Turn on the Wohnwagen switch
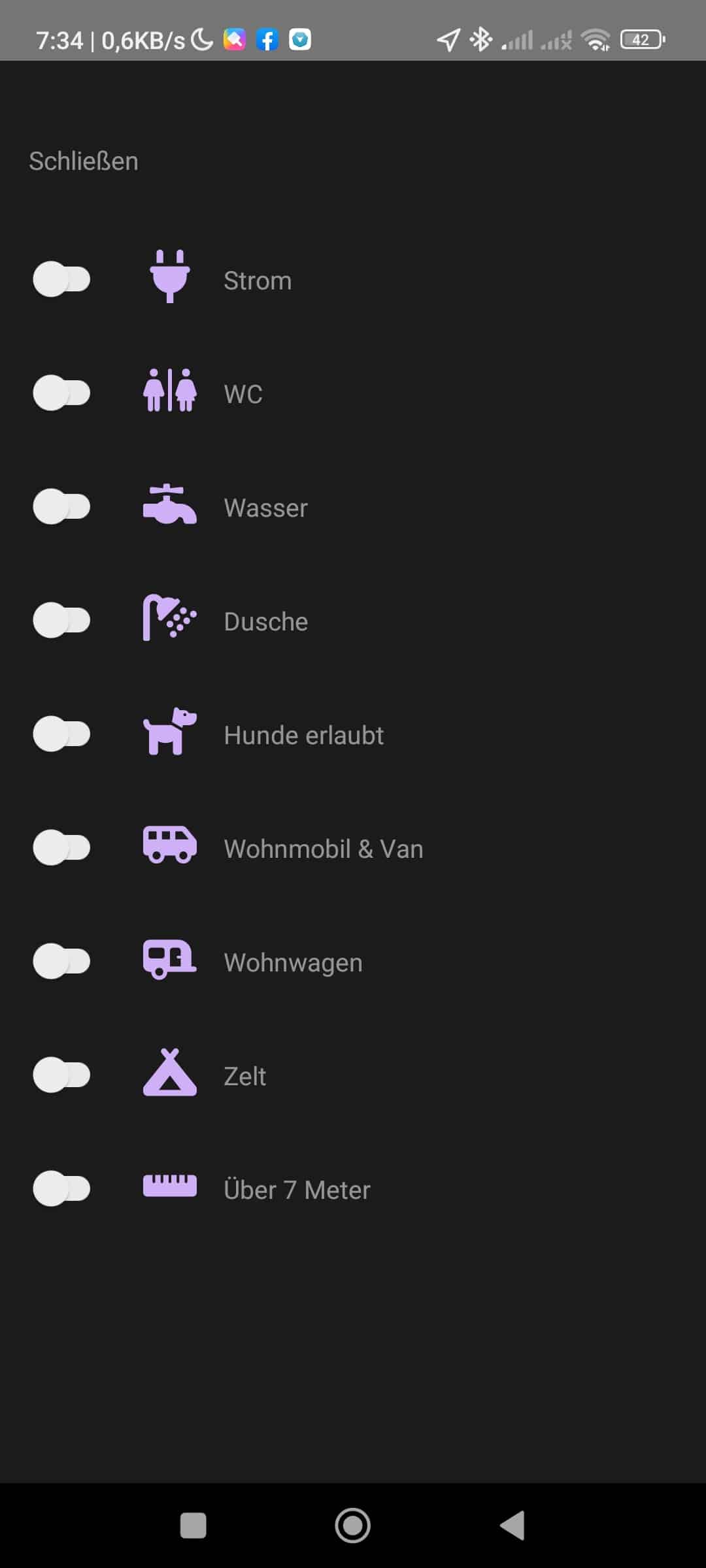Screen dimensions: 706x1568 [61, 962]
